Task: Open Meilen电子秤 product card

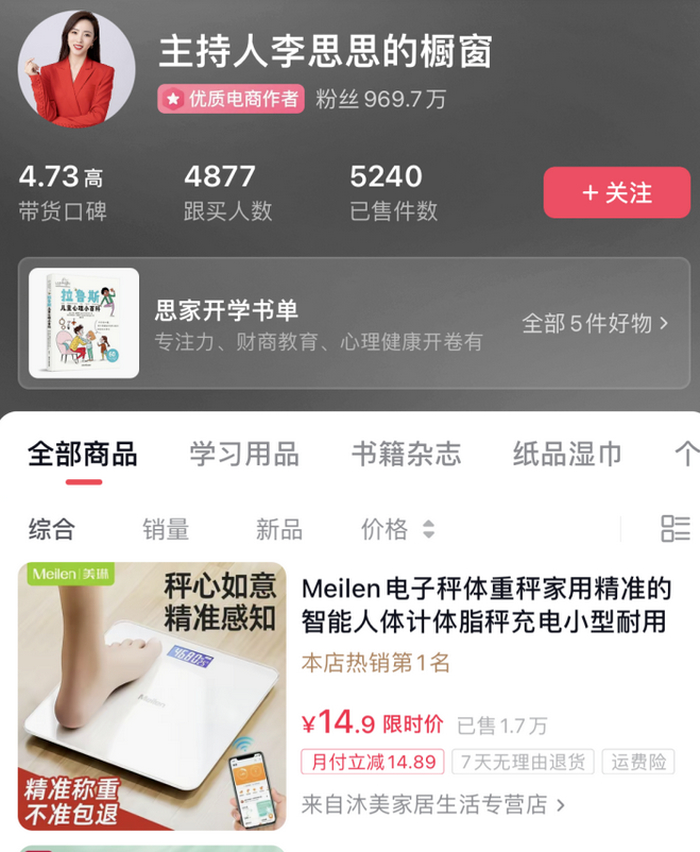Action: (x=485, y=604)
